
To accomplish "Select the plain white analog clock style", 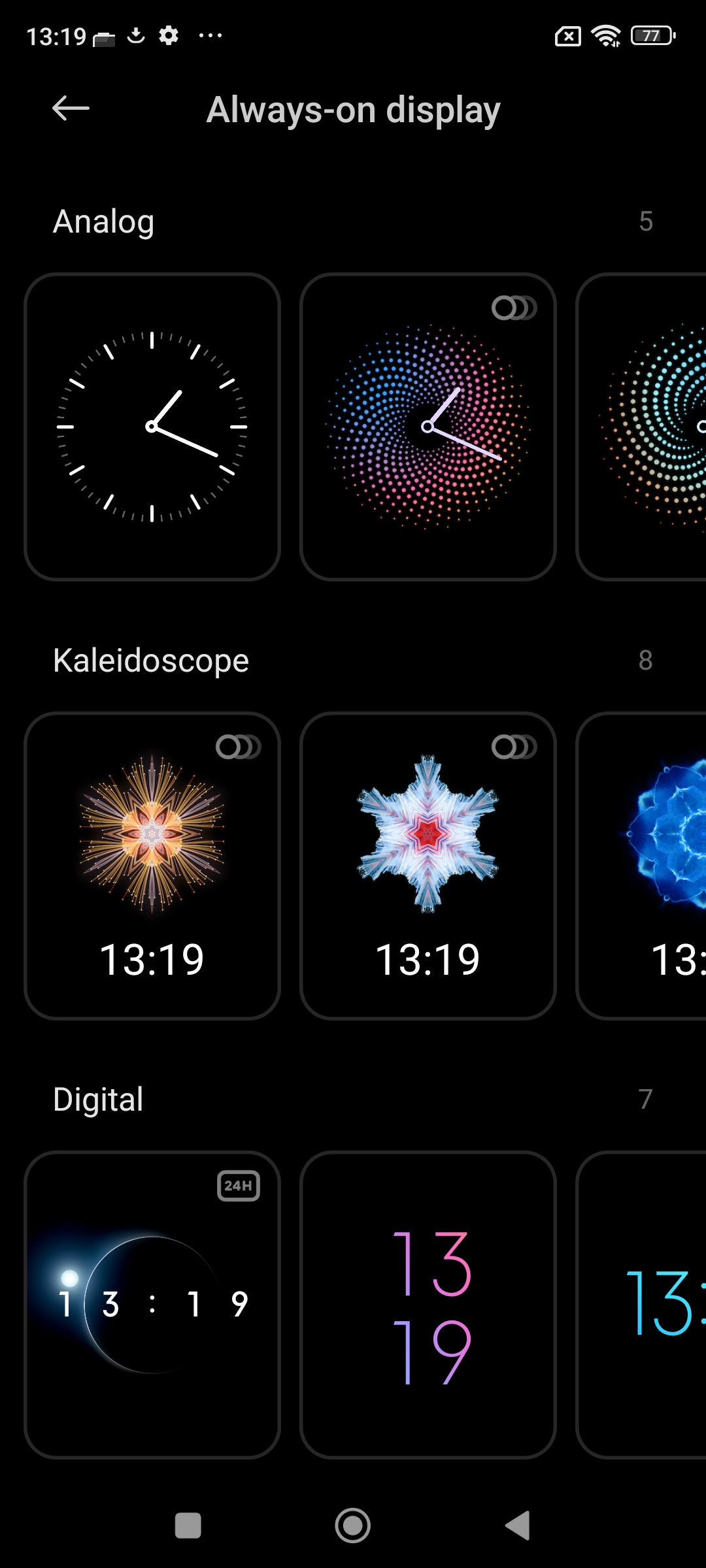I will tap(152, 427).
